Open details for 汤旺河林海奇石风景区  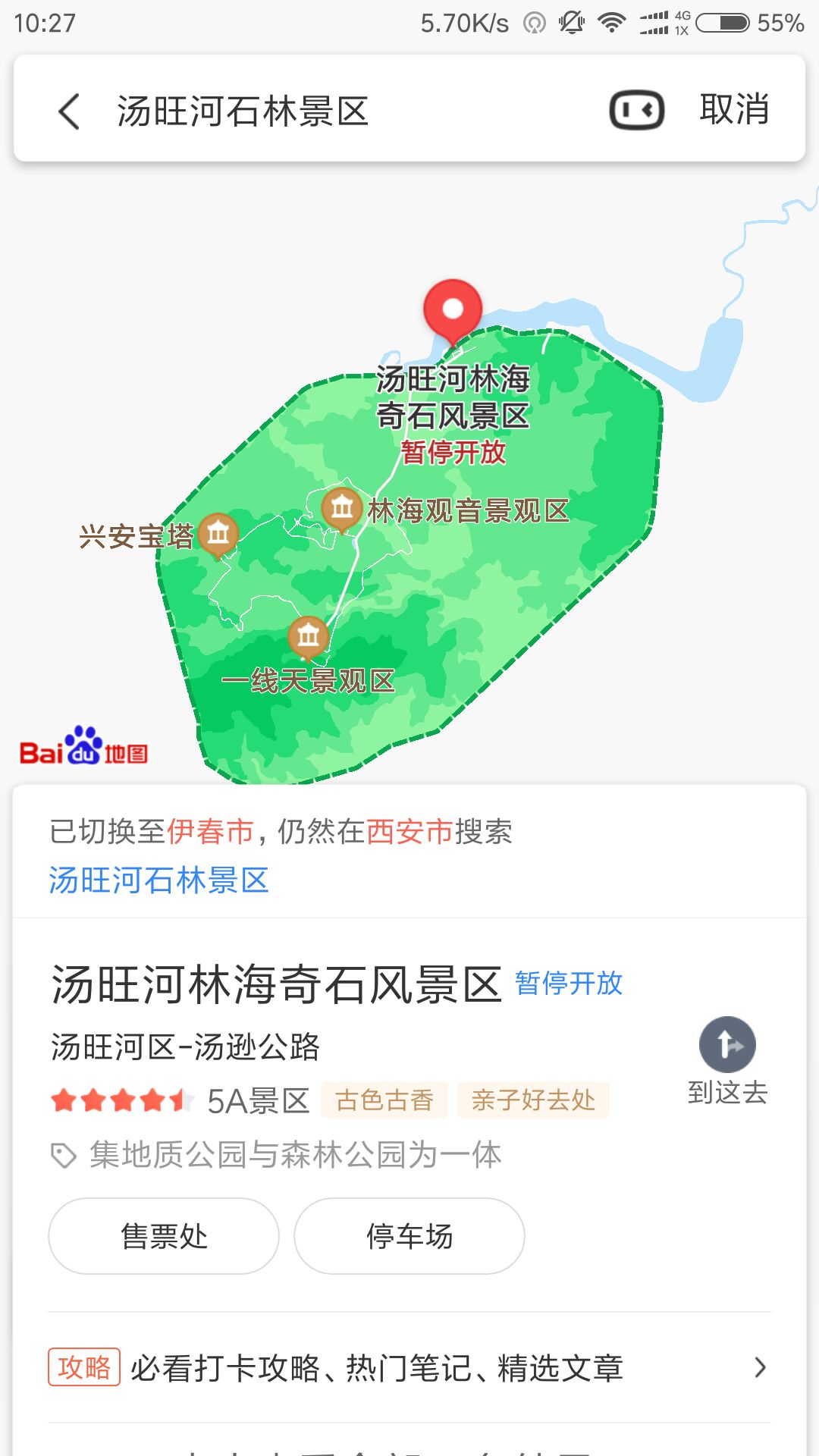277,985
